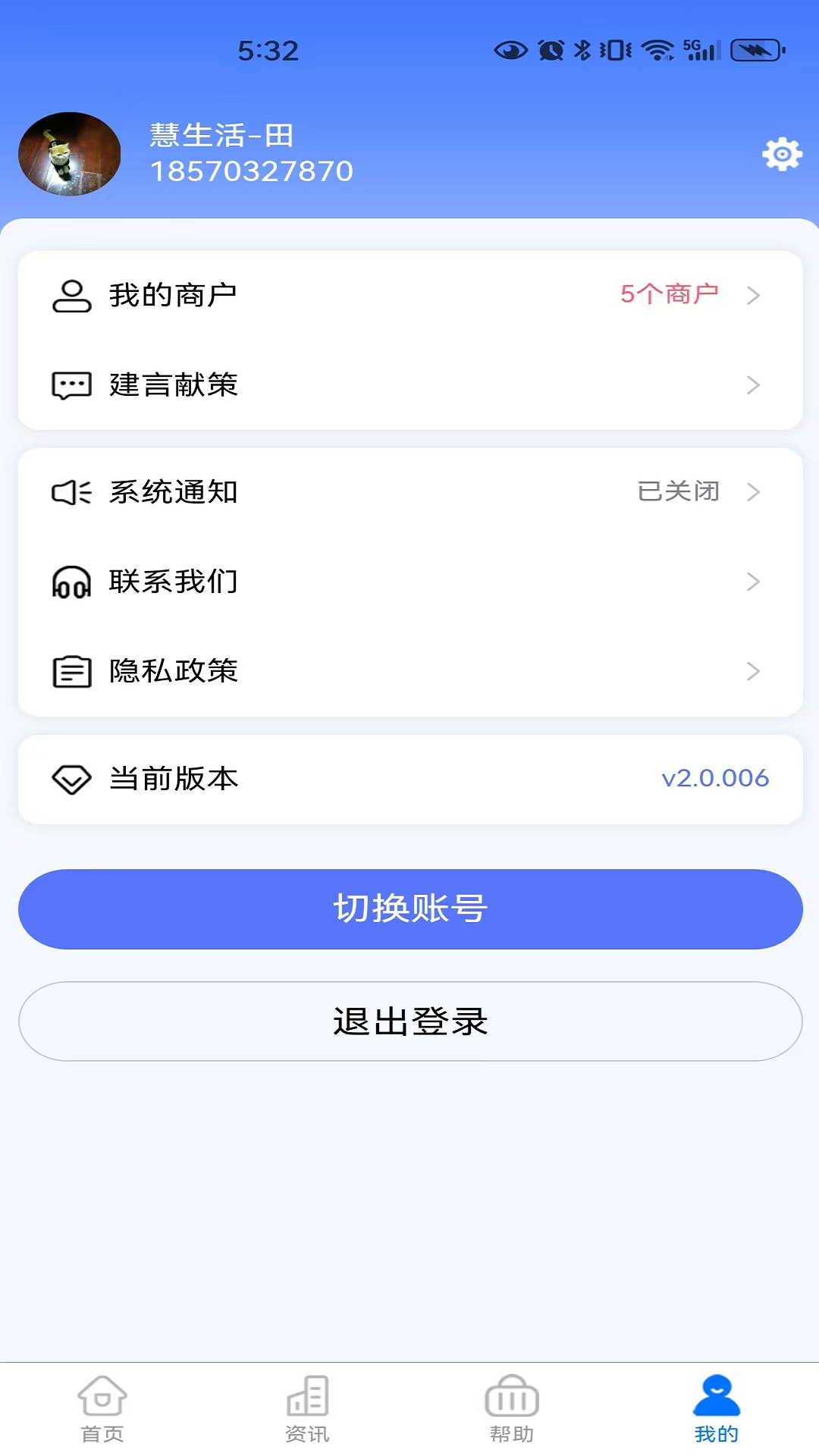819x1456 pixels.
Task: Click the red 5个商户 count label
Action: [671, 293]
